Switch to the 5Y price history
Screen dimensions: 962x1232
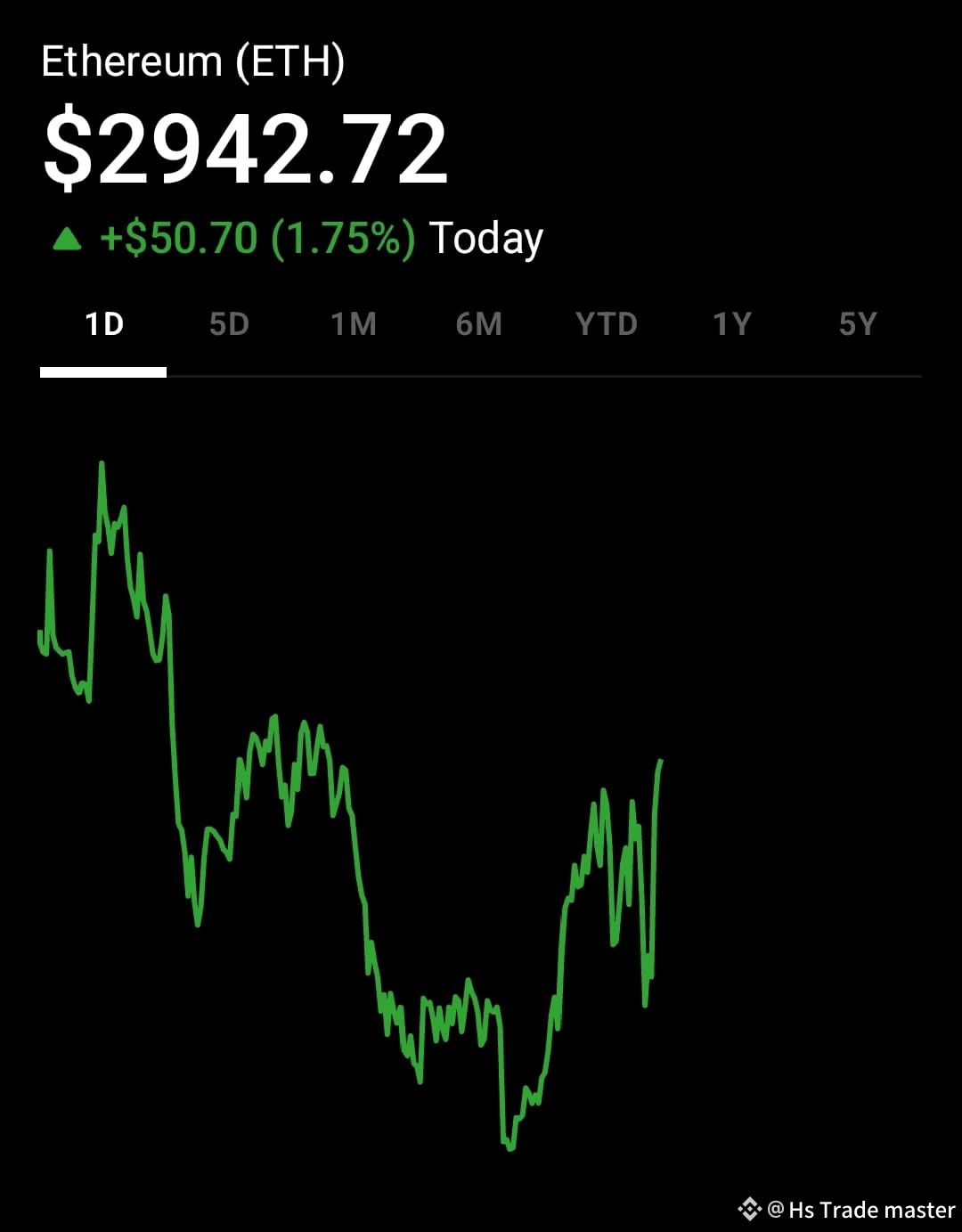tap(858, 324)
